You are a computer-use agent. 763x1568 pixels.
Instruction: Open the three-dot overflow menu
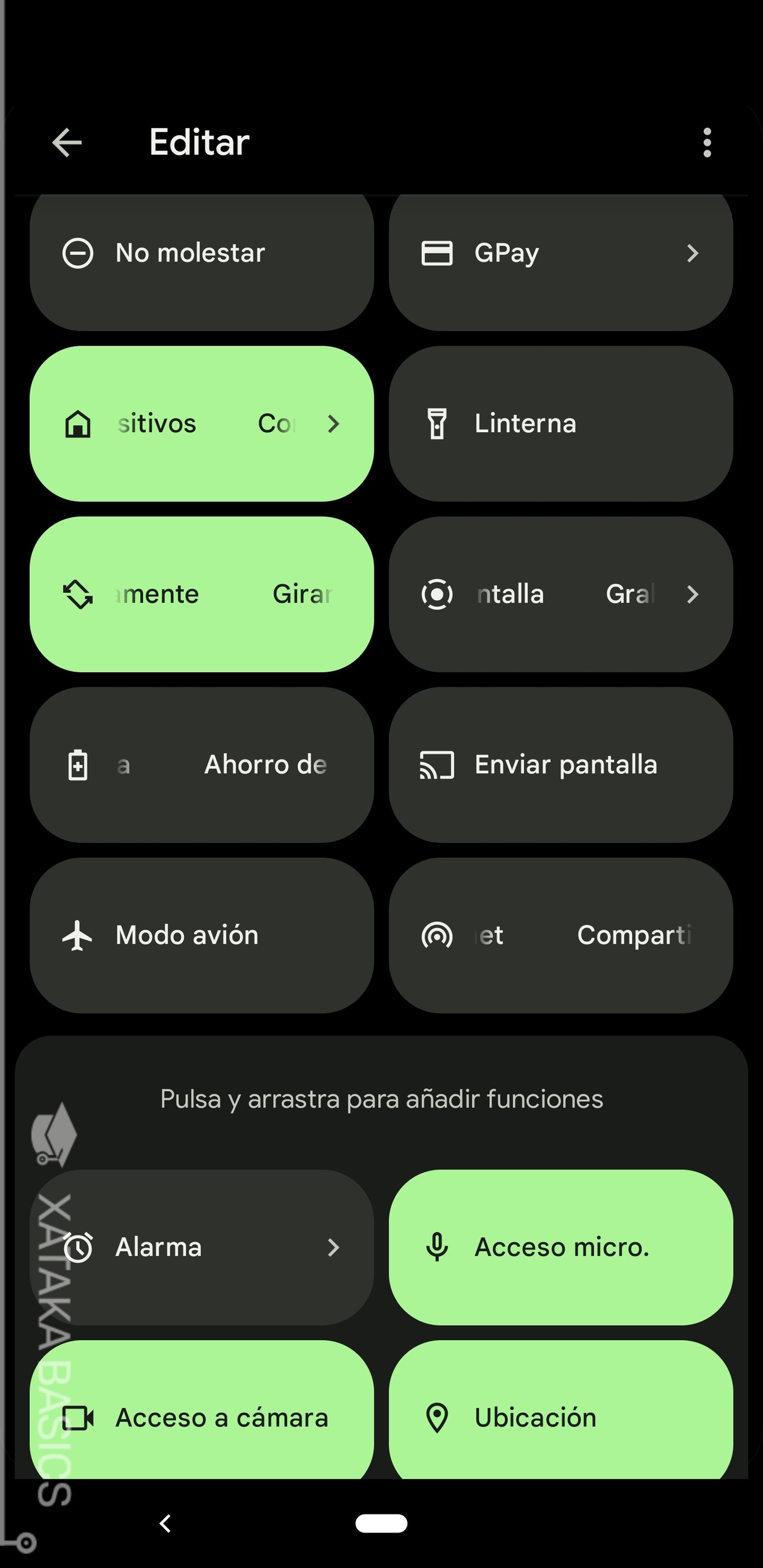707,142
